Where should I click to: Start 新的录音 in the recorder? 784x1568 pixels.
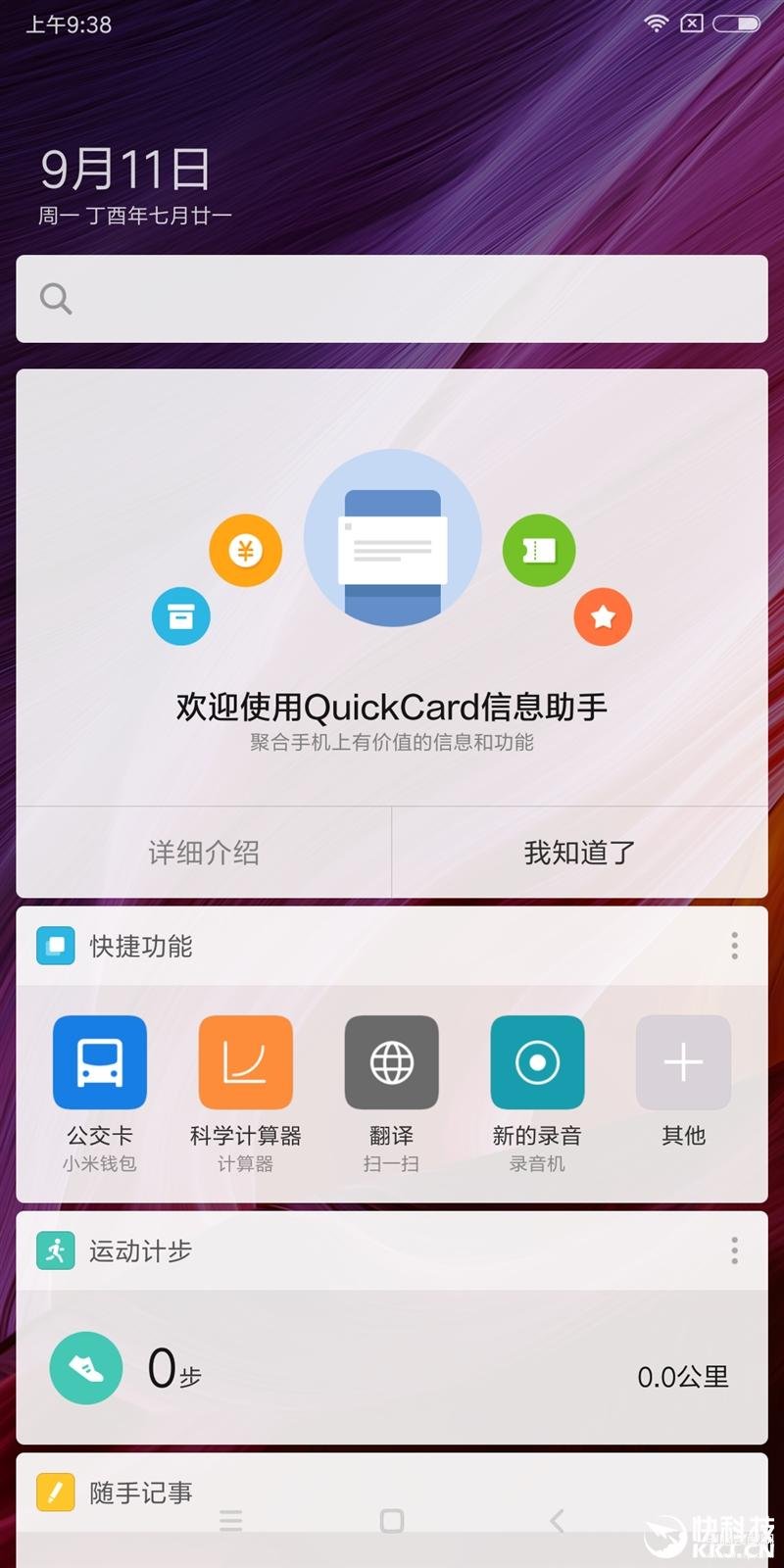pyautogui.click(x=537, y=1063)
